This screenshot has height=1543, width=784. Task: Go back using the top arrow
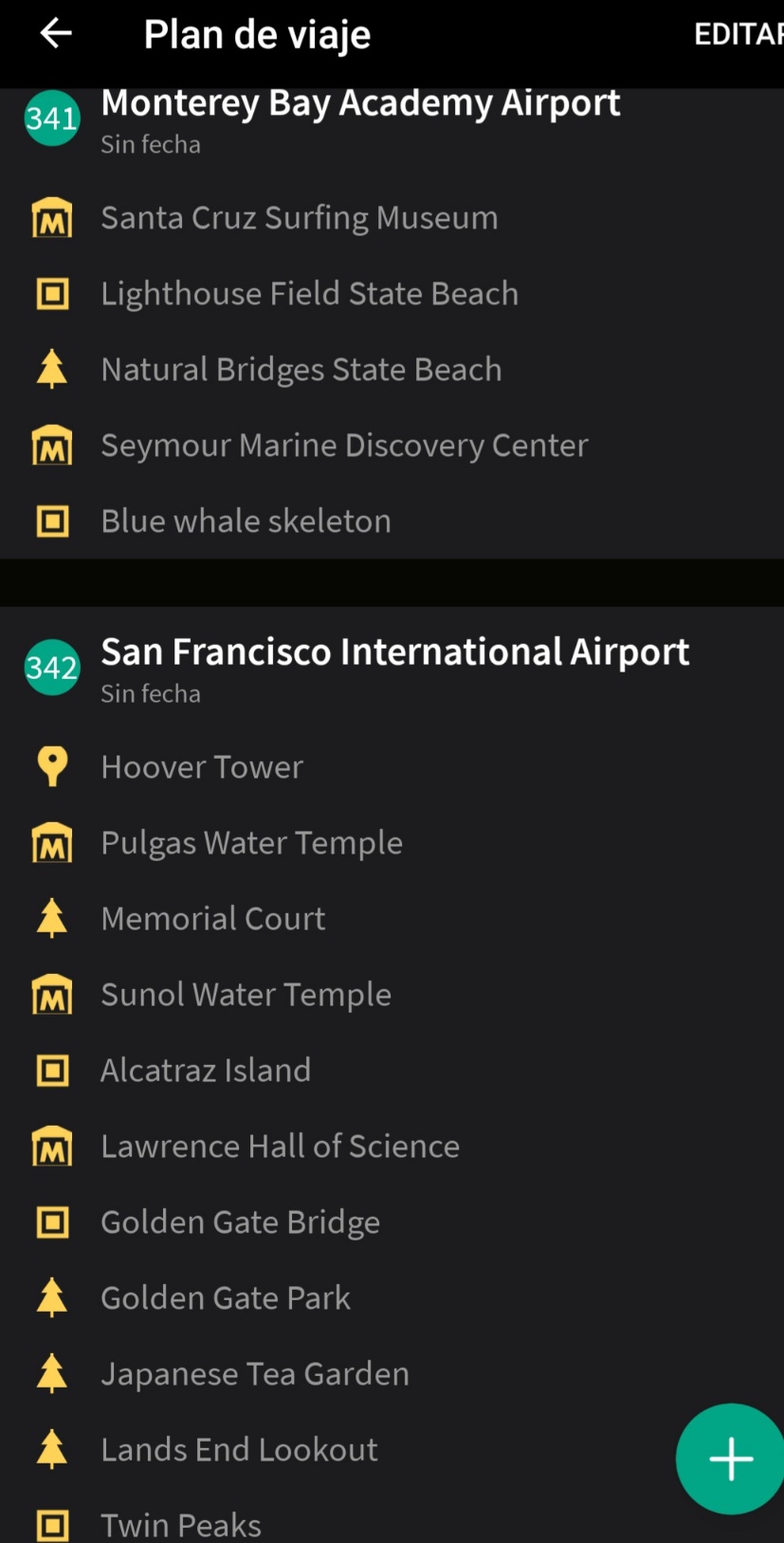point(56,34)
